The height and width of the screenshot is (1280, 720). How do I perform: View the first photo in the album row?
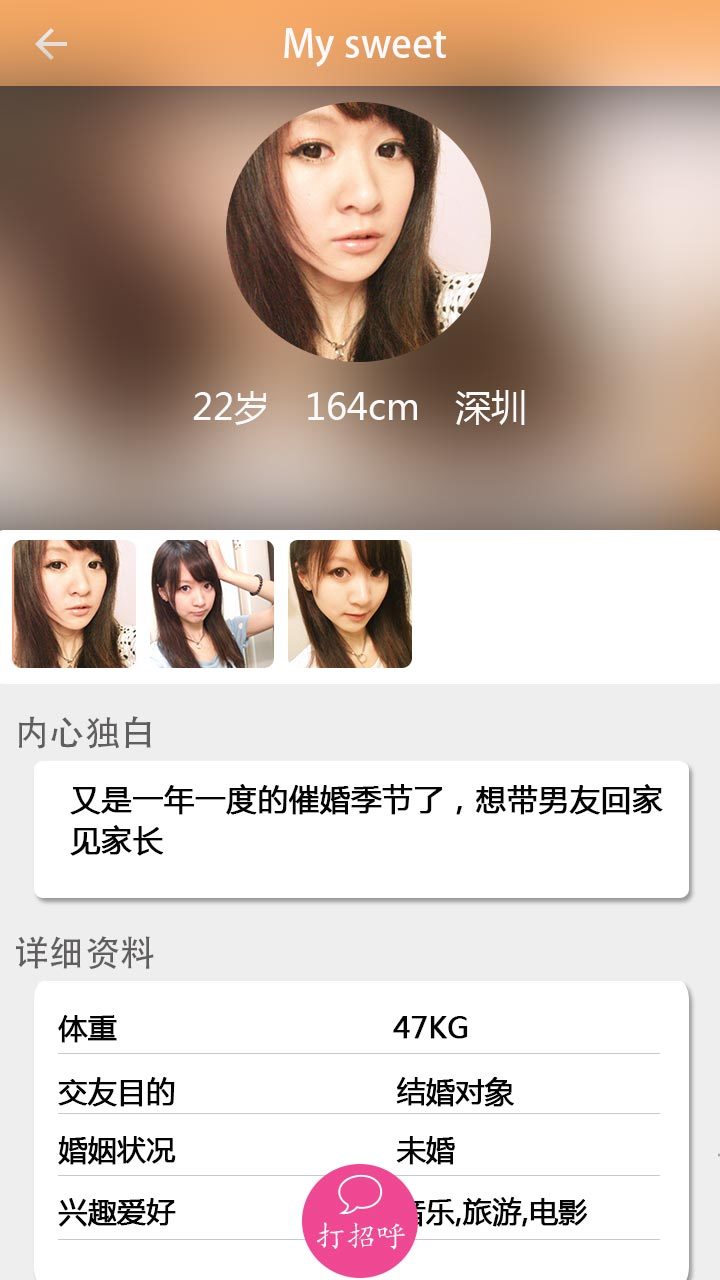74,604
